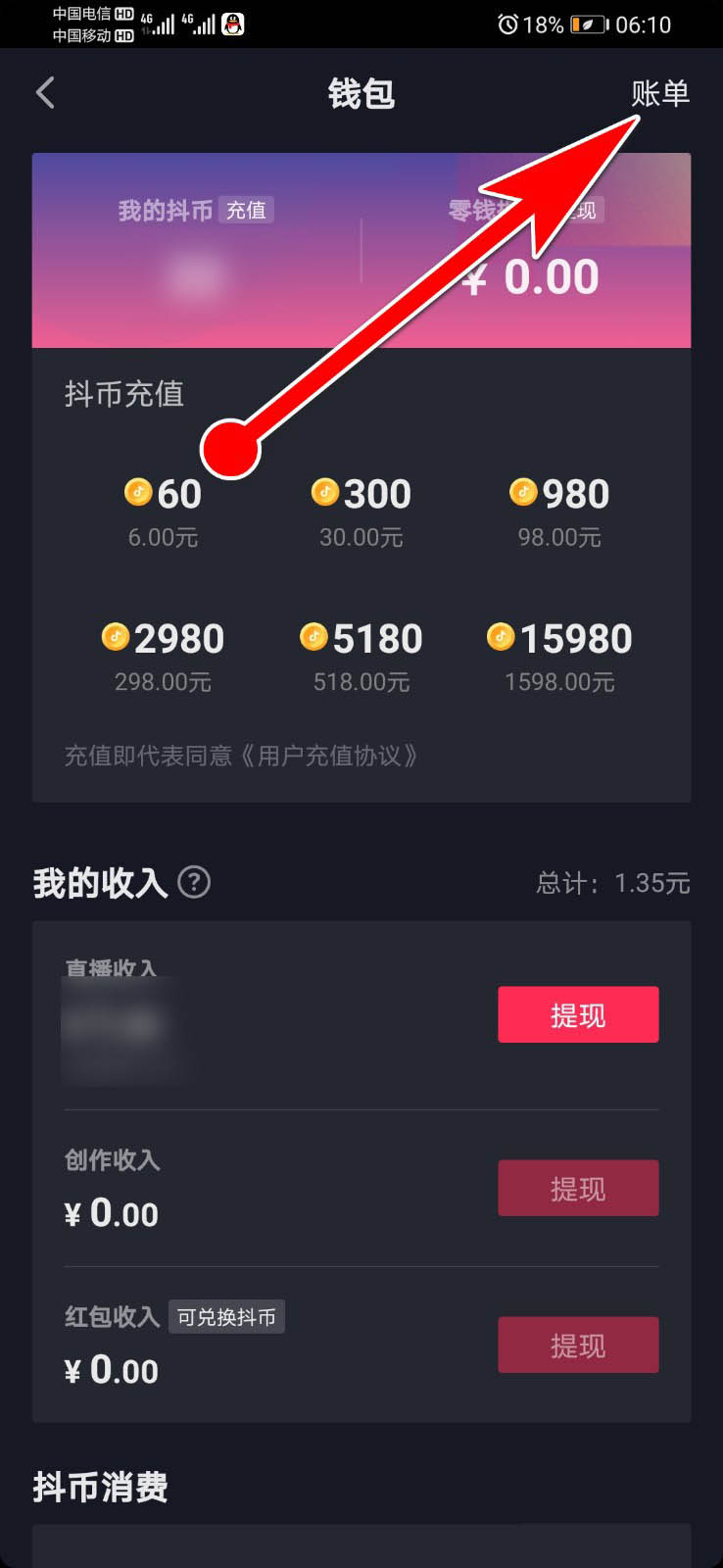Go back from the 钱包 page

coord(45,94)
